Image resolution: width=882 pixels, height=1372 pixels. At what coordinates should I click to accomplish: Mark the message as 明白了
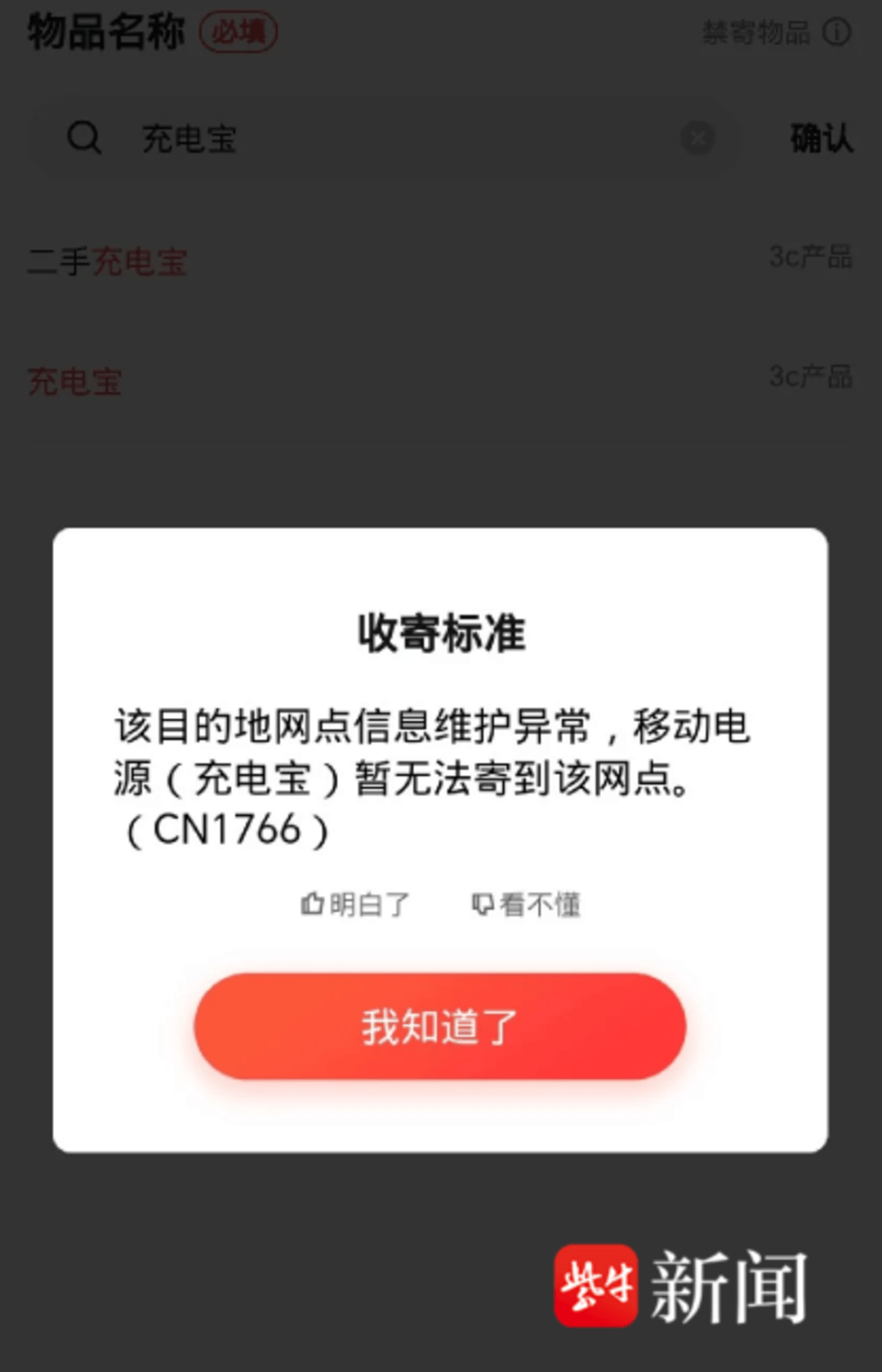(x=355, y=904)
